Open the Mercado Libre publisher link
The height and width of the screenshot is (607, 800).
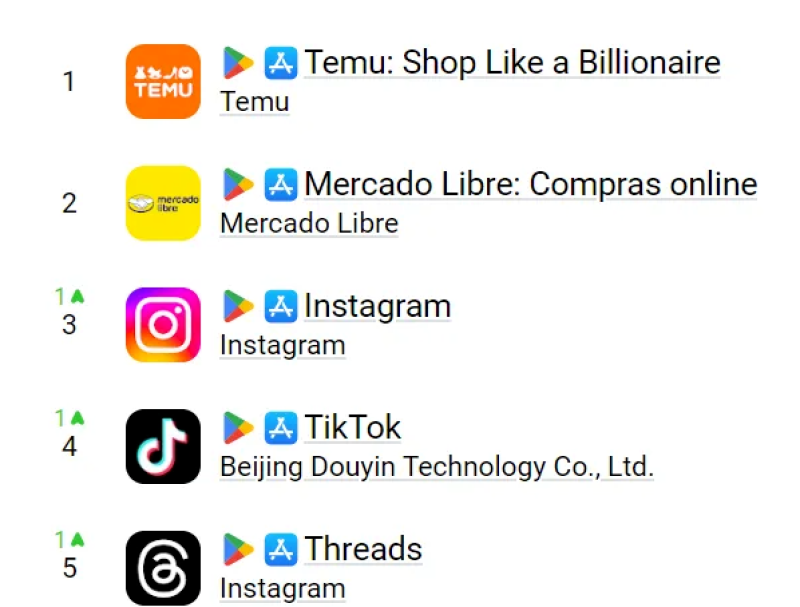pos(308,224)
